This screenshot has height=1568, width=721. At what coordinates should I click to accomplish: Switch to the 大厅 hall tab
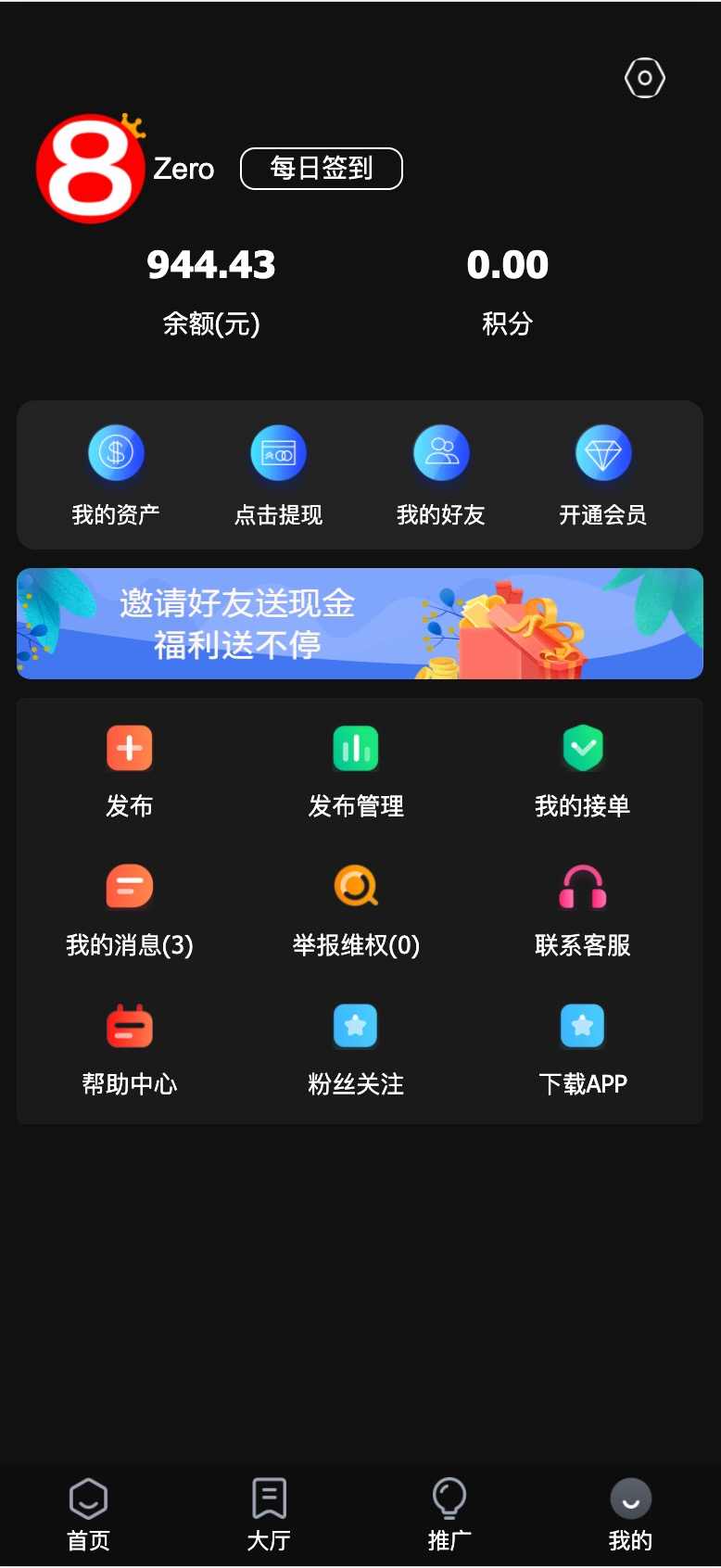[x=269, y=1514]
